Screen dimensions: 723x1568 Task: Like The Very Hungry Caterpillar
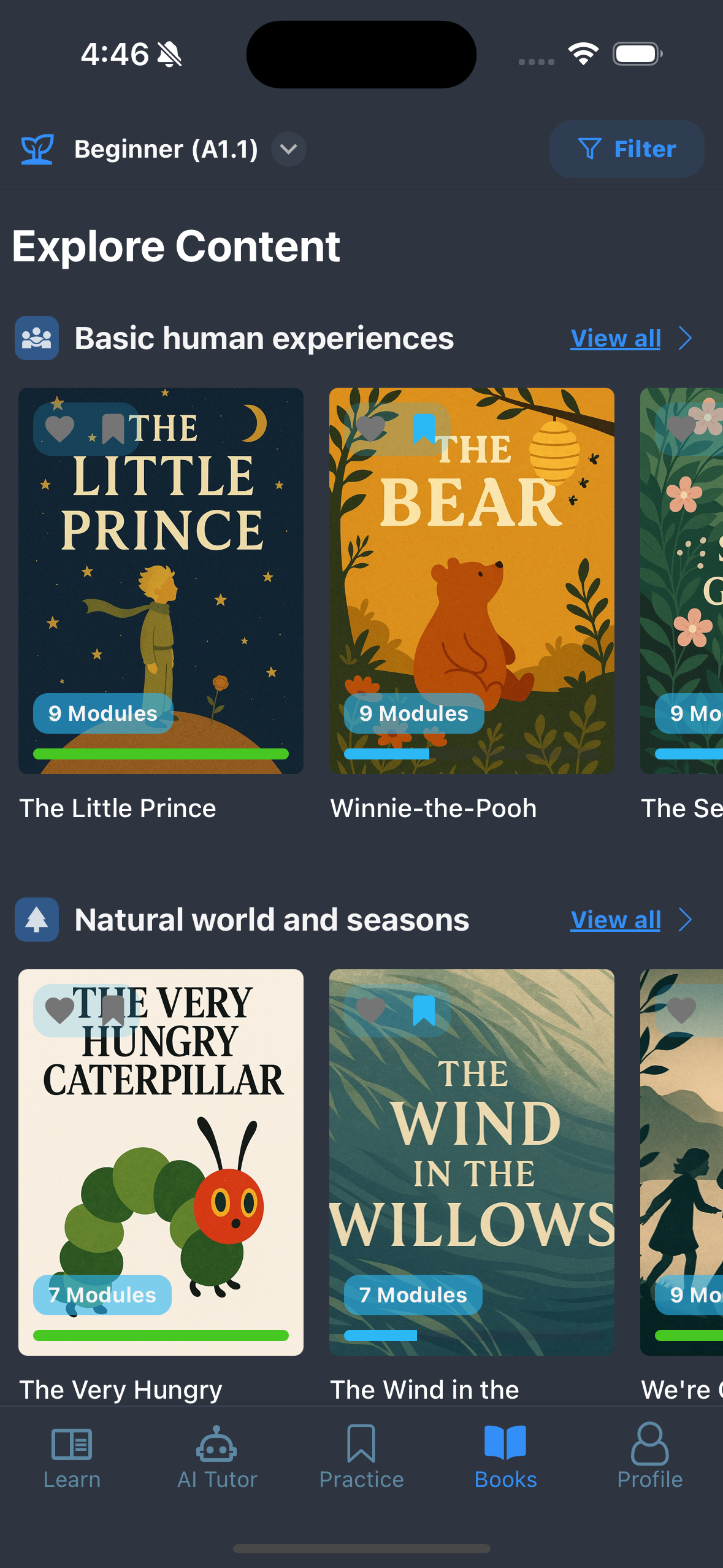[x=60, y=1010]
